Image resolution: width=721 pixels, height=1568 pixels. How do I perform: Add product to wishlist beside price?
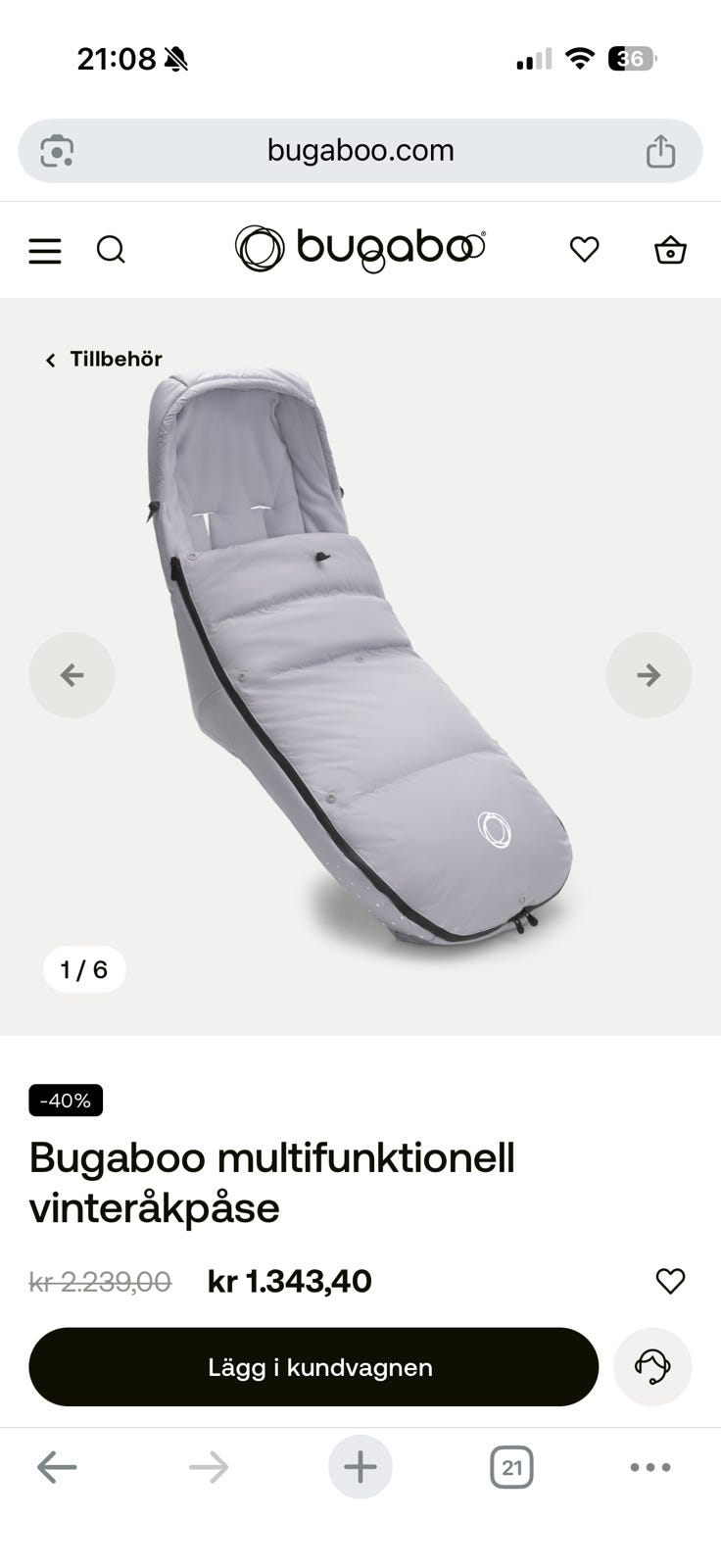[670, 1281]
